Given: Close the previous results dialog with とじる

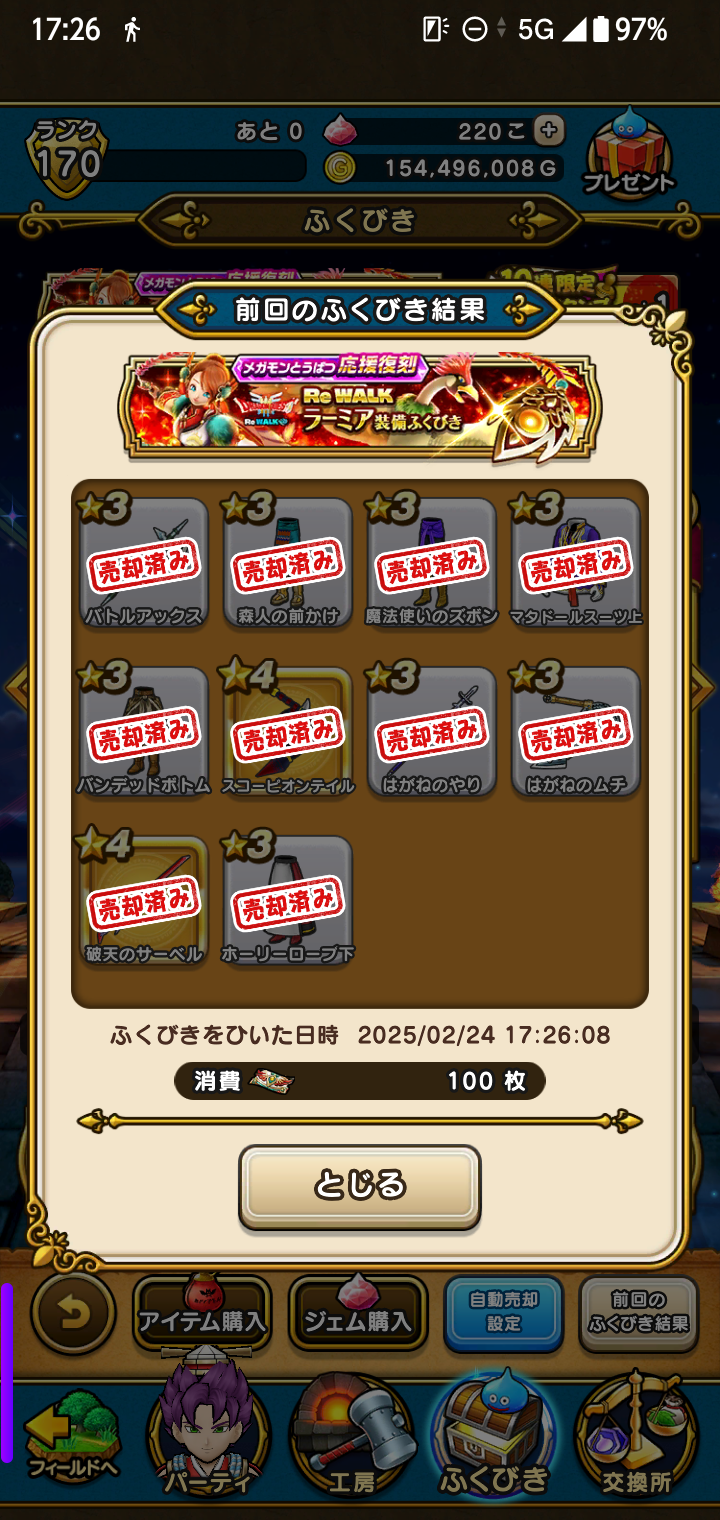Looking at the screenshot, I should tap(359, 1186).
